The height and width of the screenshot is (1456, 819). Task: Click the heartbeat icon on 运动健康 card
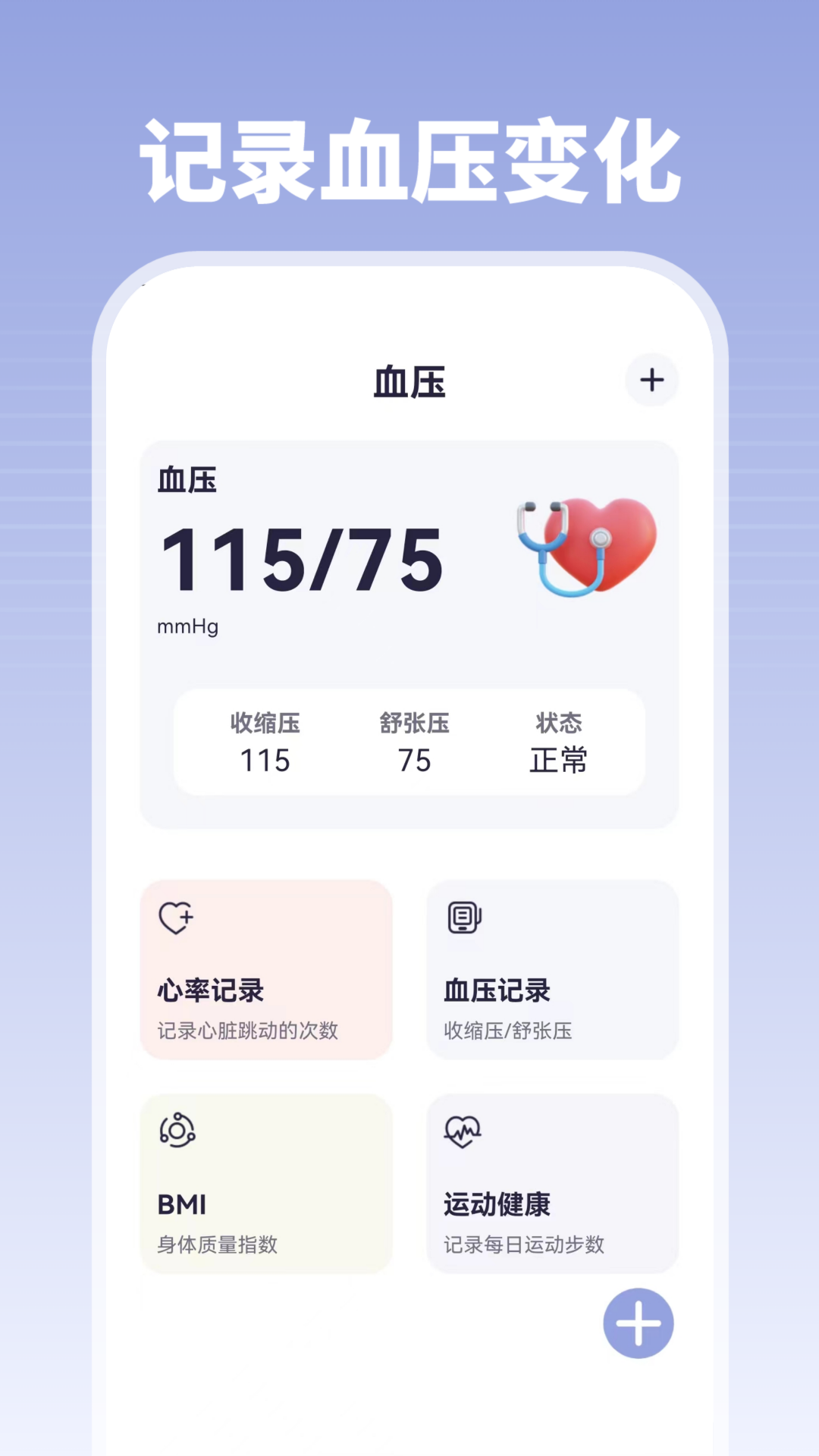pos(463,1130)
